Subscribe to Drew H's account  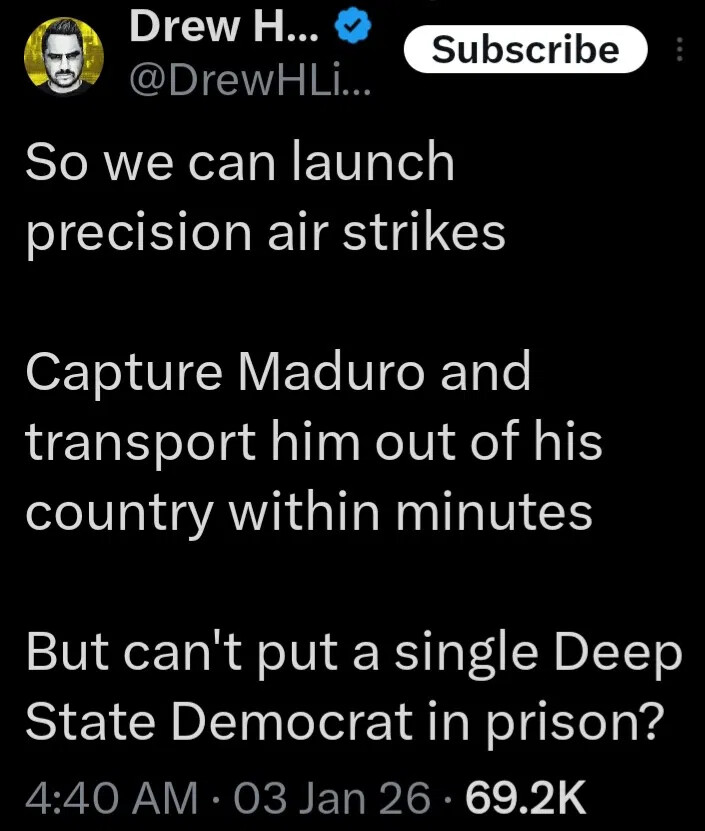[x=525, y=49]
